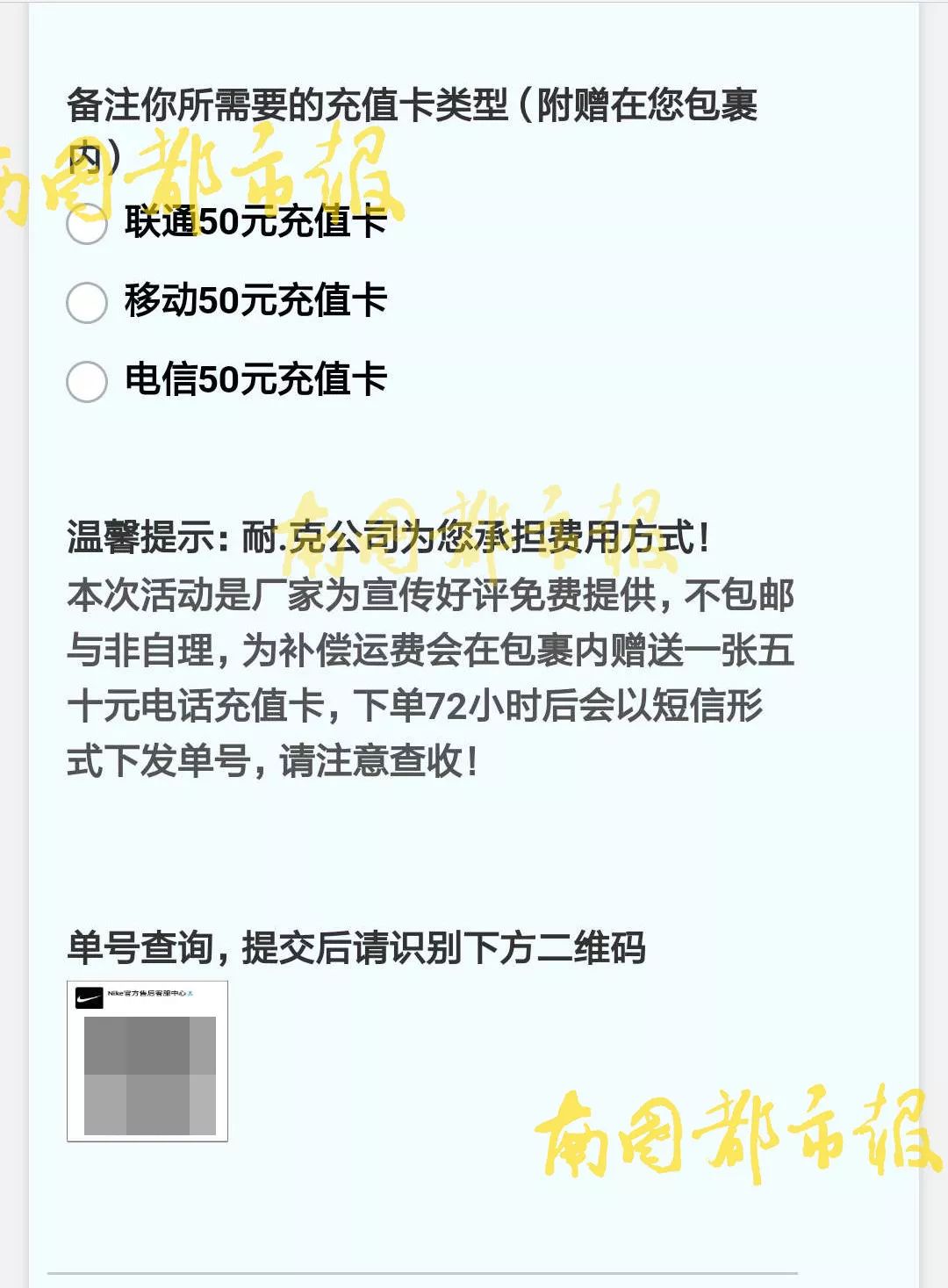Select the 联通50元充值卡 option

pos(87,223)
